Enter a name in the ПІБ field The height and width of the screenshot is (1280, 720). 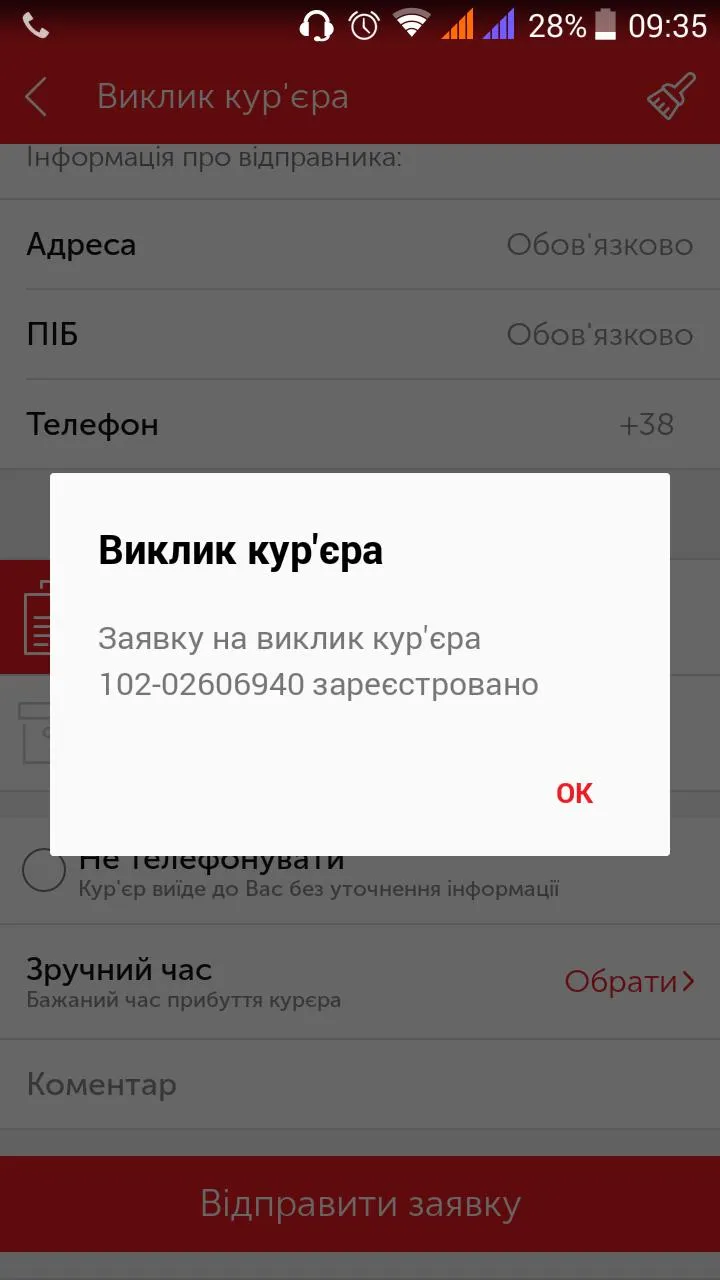tap(360, 335)
